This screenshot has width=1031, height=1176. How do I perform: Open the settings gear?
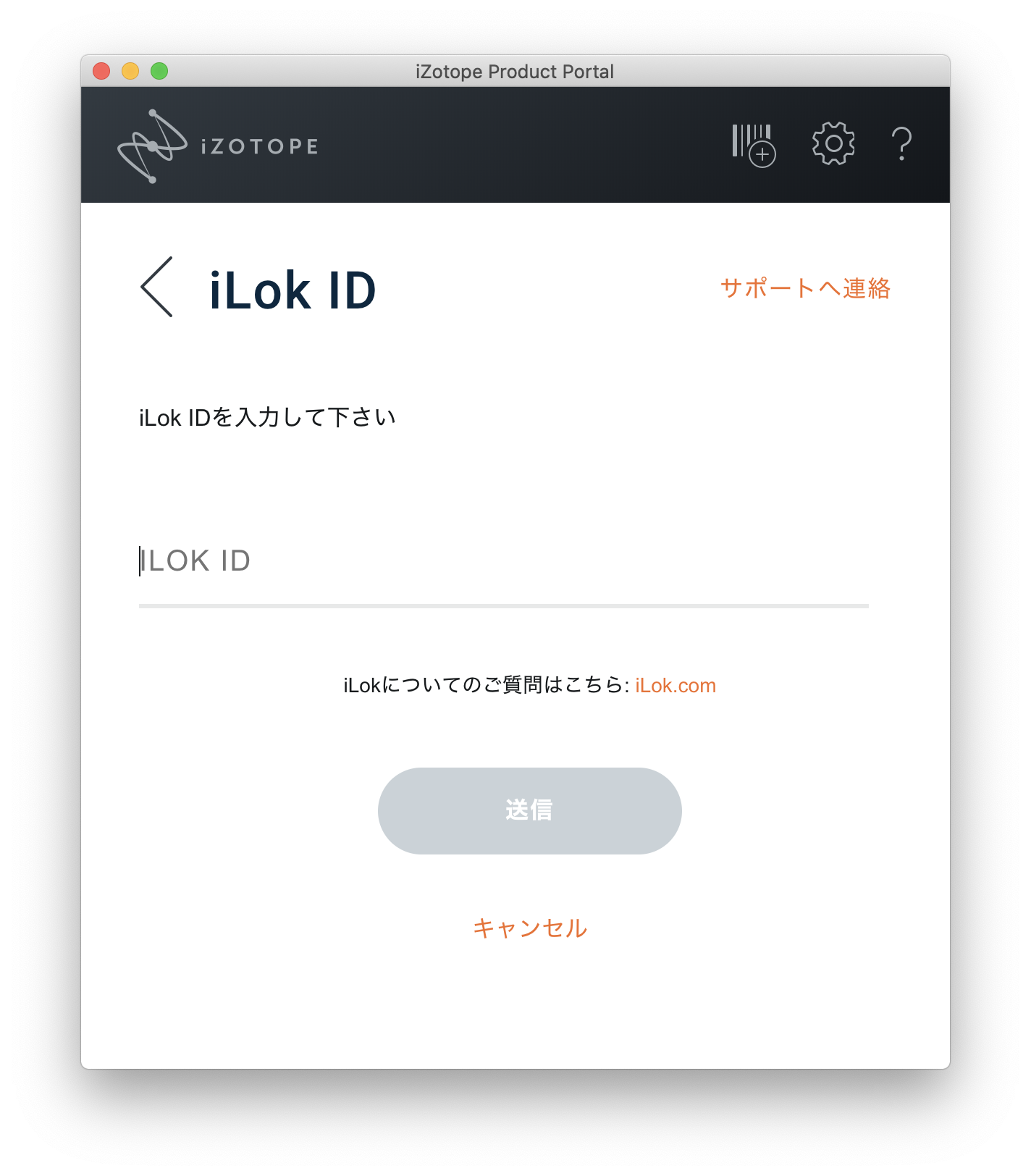click(833, 143)
